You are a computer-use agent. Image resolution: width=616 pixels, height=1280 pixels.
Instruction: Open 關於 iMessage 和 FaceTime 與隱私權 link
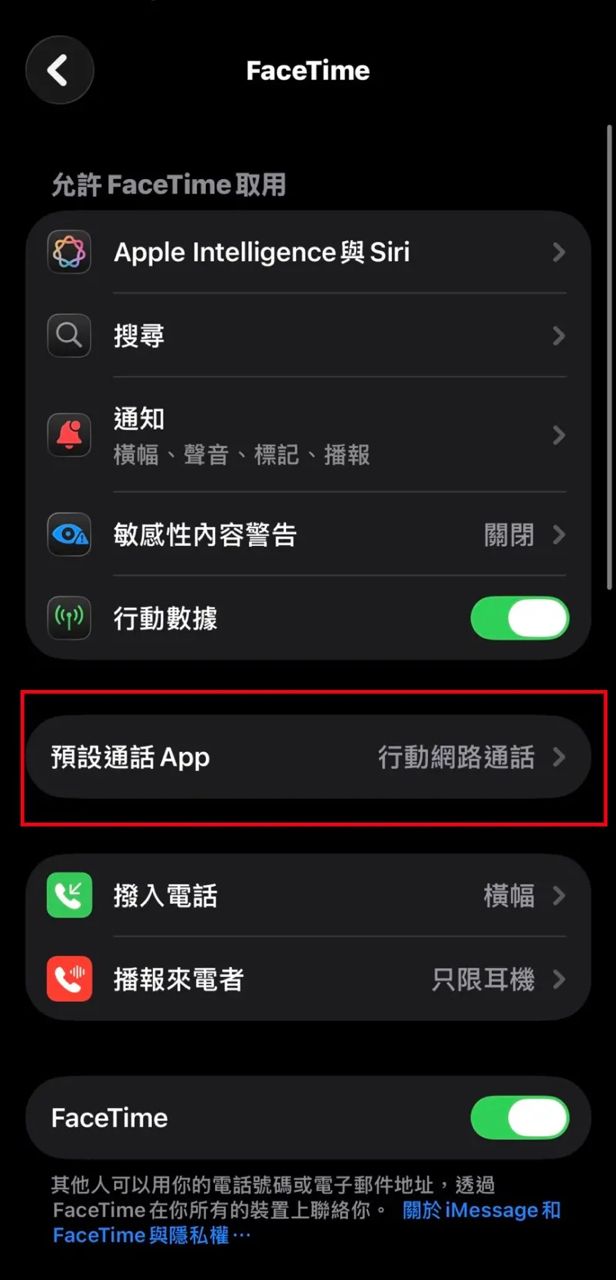[480, 1211]
